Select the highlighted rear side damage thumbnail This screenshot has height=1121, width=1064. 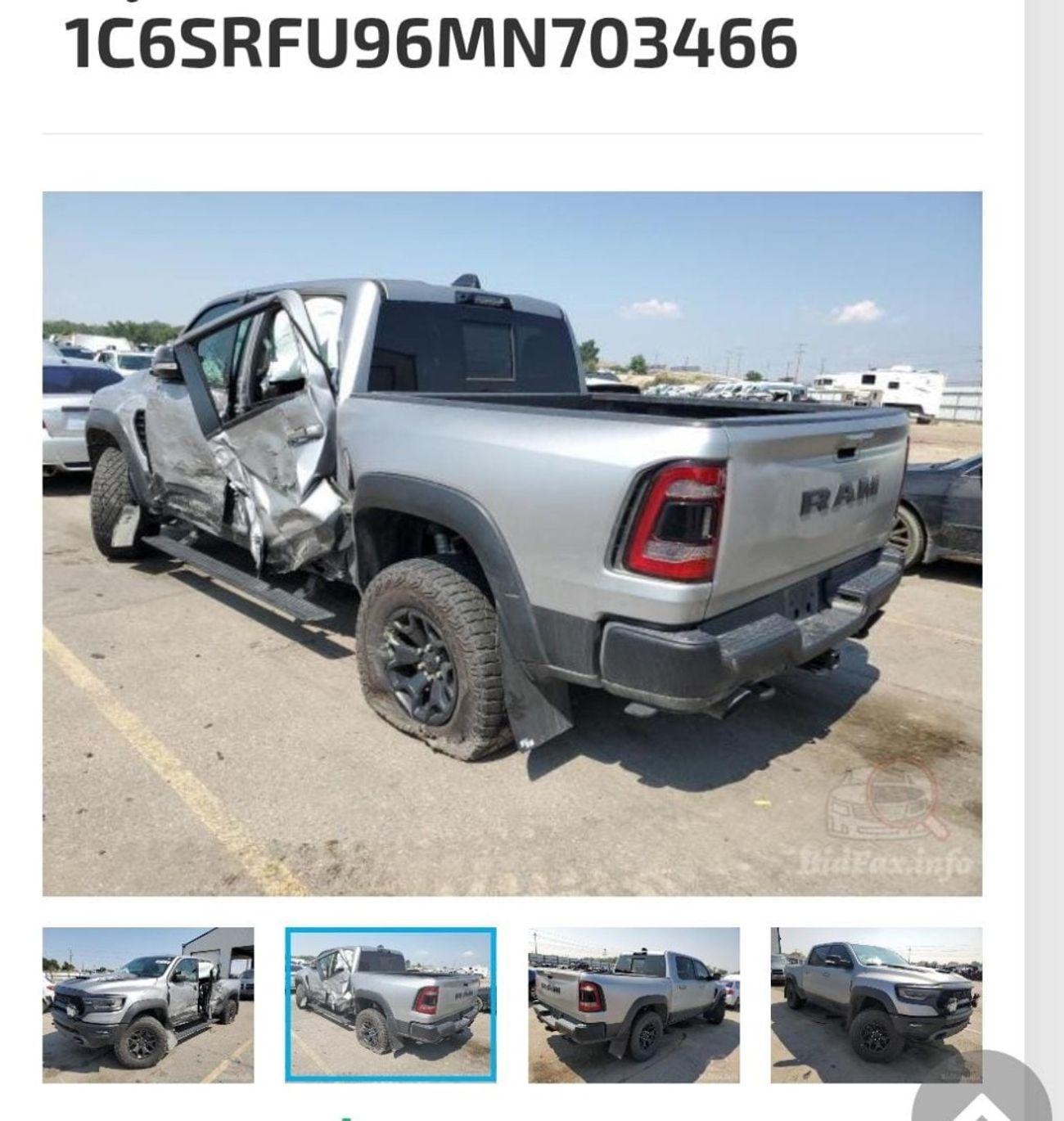390,1005
